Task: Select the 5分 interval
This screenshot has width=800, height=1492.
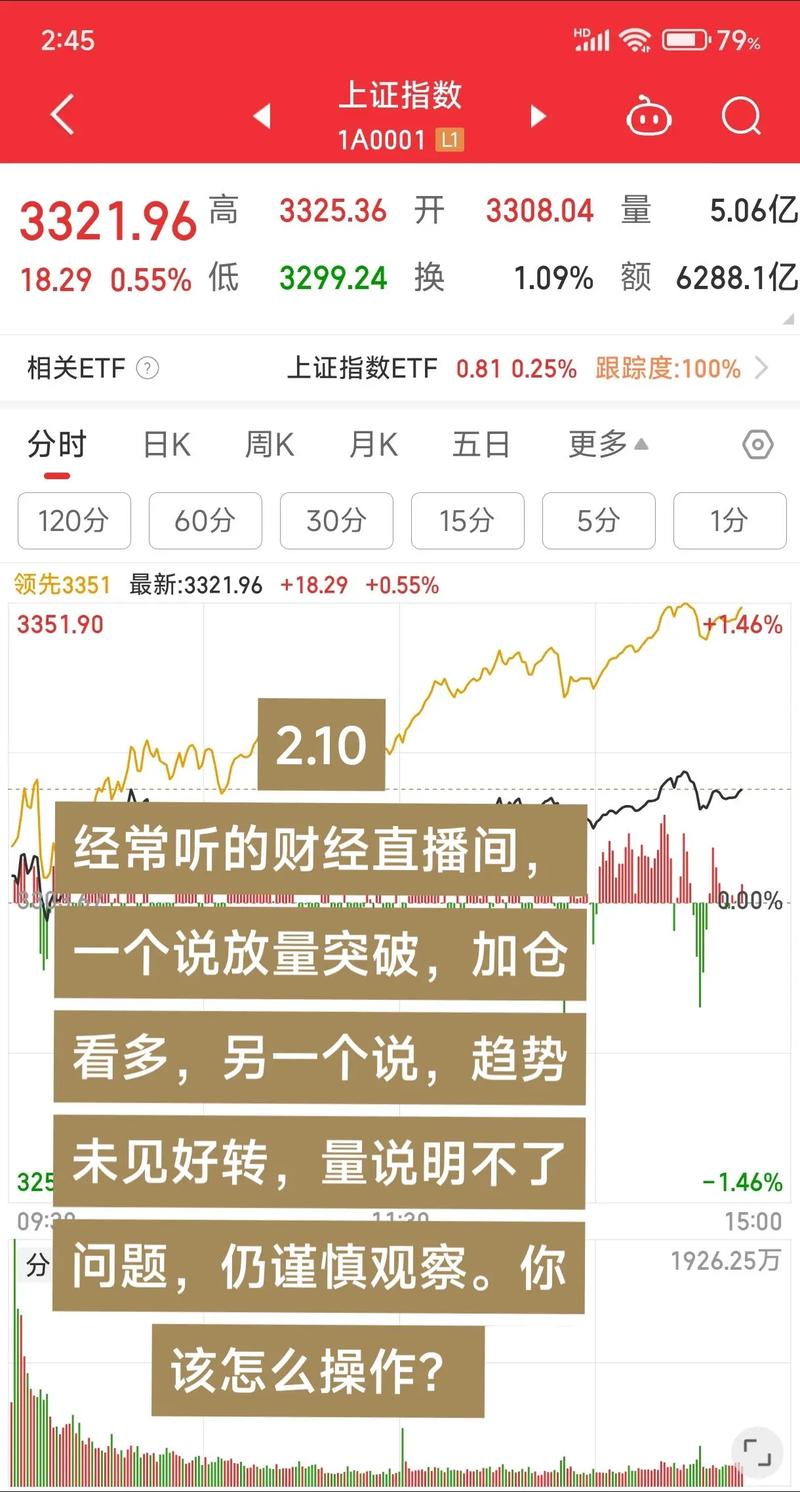Action: tap(598, 521)
